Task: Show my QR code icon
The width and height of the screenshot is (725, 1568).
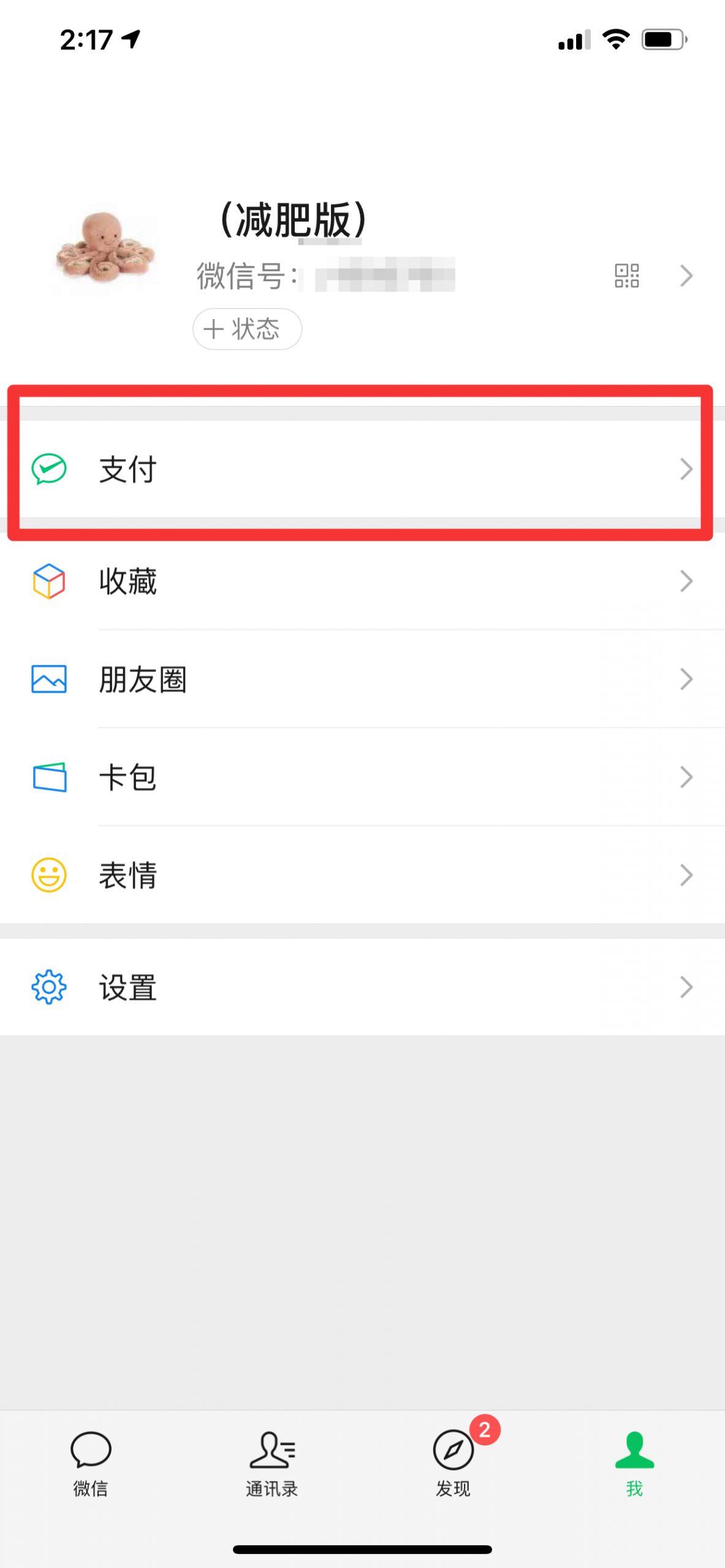Action: tap(626, 276)
